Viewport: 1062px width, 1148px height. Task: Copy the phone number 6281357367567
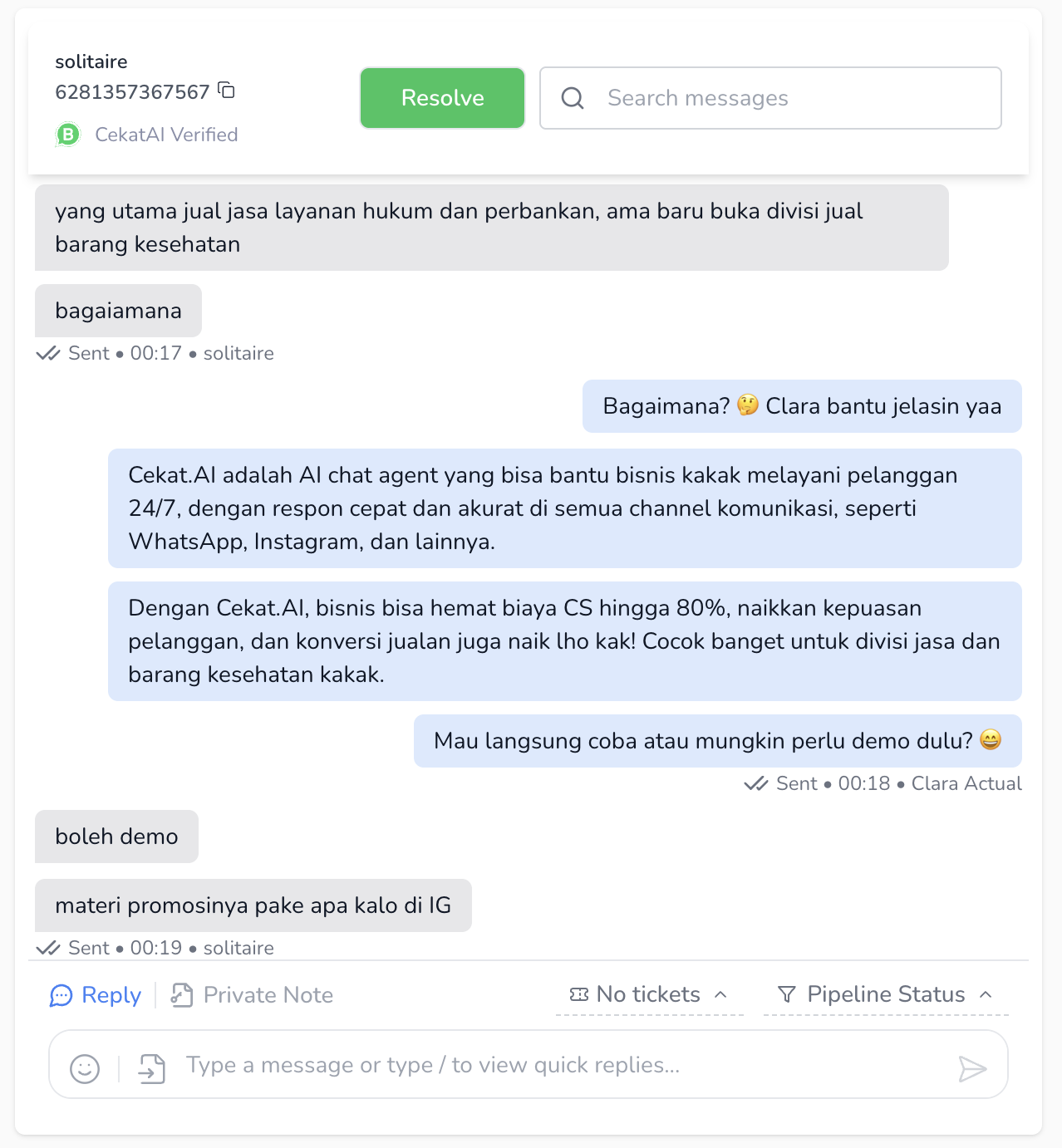(226, 91)
